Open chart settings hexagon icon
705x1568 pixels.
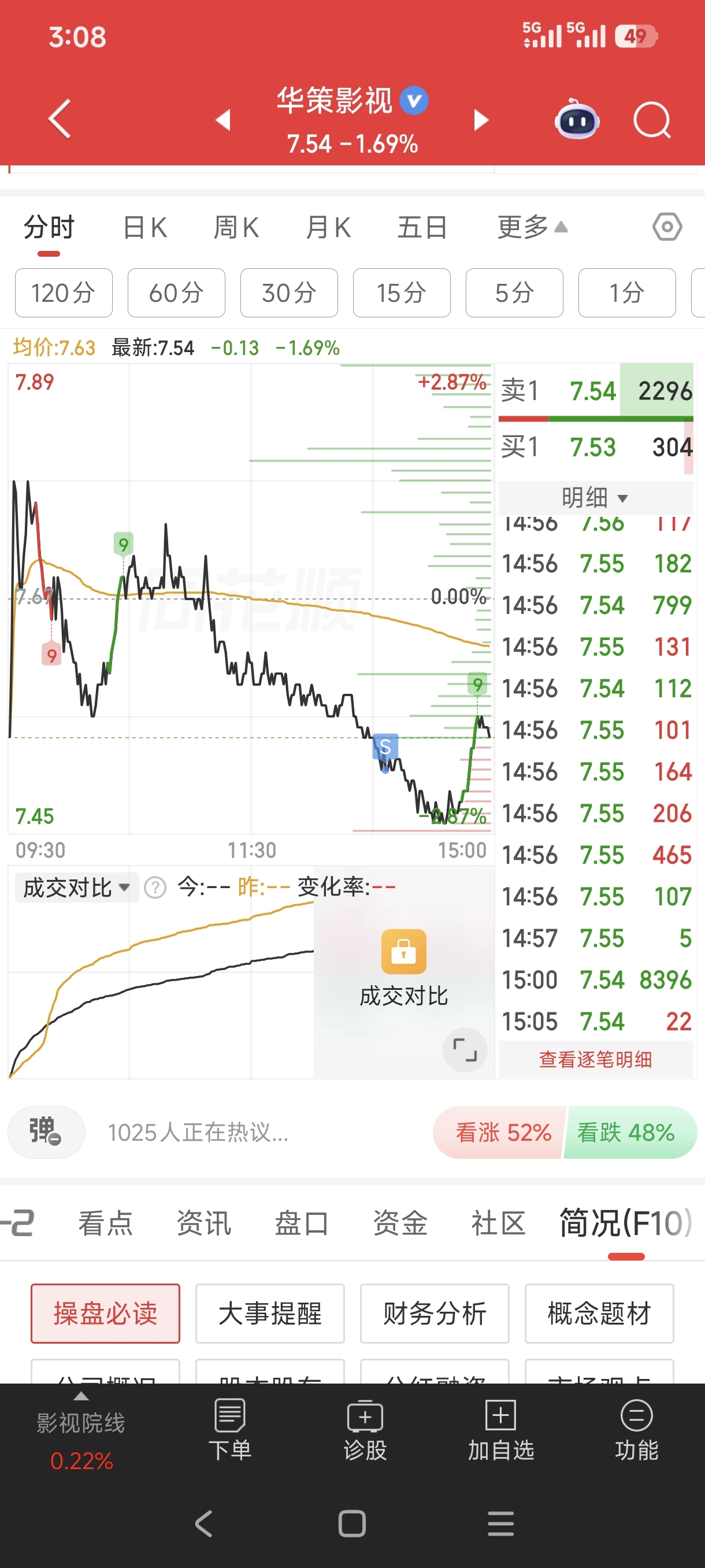click(667, 227)
